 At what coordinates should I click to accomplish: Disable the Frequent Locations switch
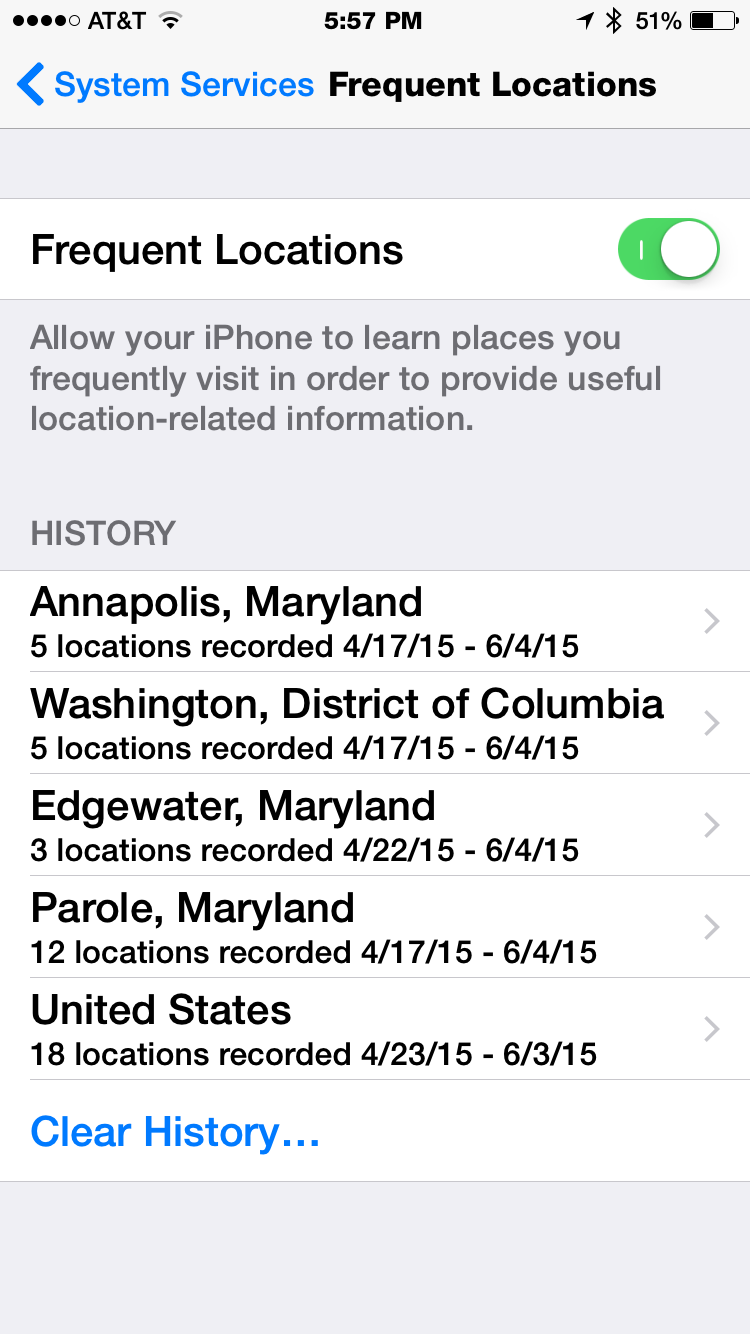point(669,250)
